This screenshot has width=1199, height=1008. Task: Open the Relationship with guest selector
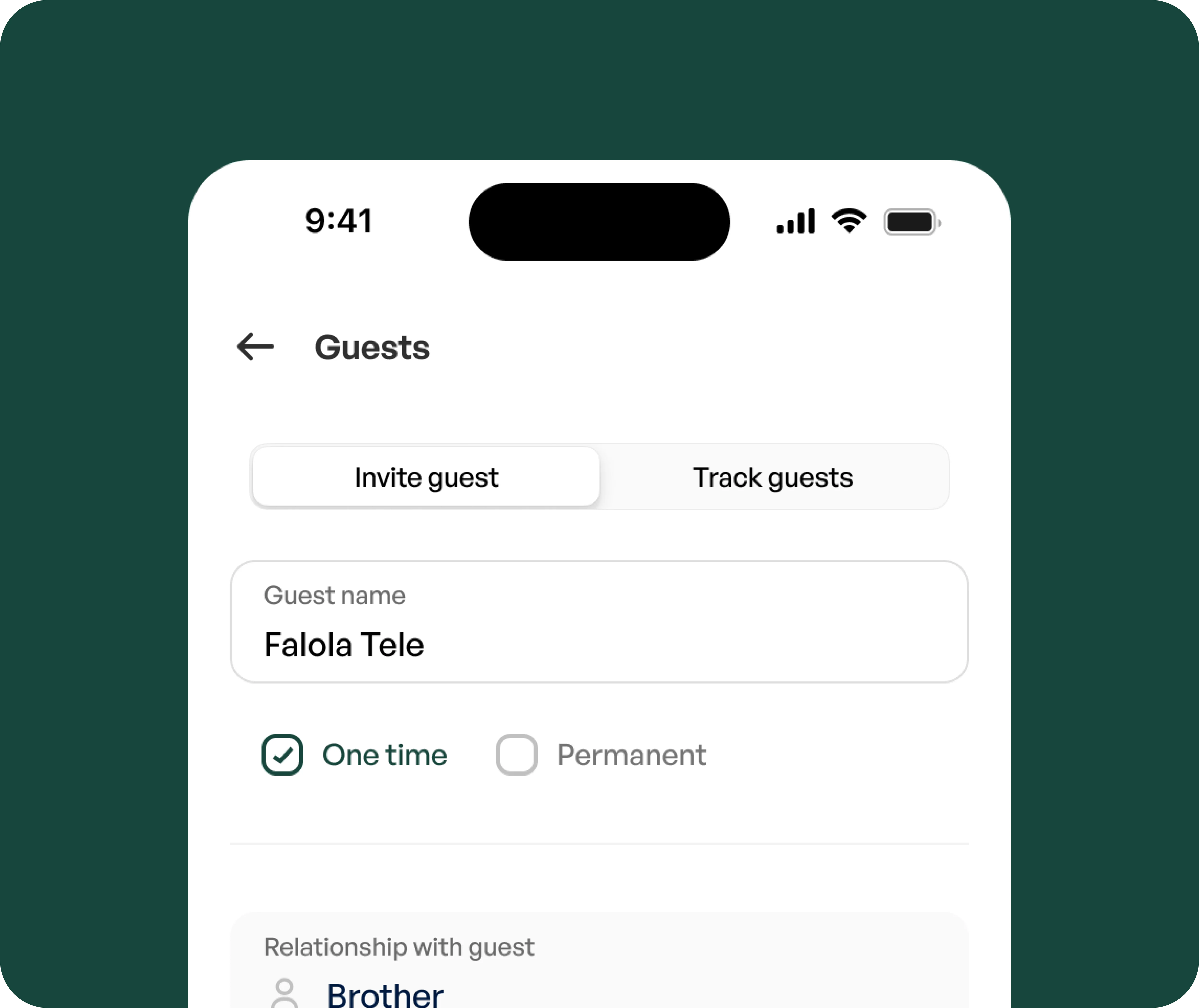point(599,972)
